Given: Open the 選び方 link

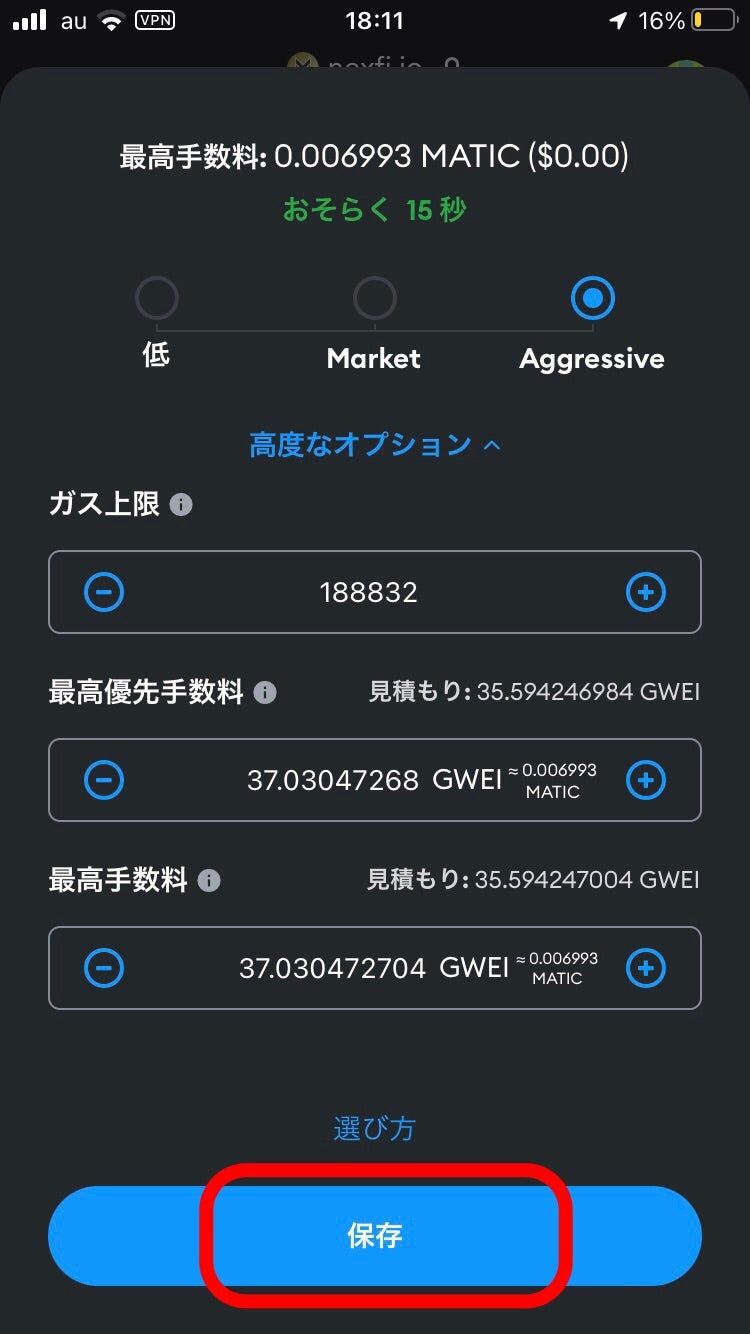Looking at the screenshot, I should coord(374,1129).
